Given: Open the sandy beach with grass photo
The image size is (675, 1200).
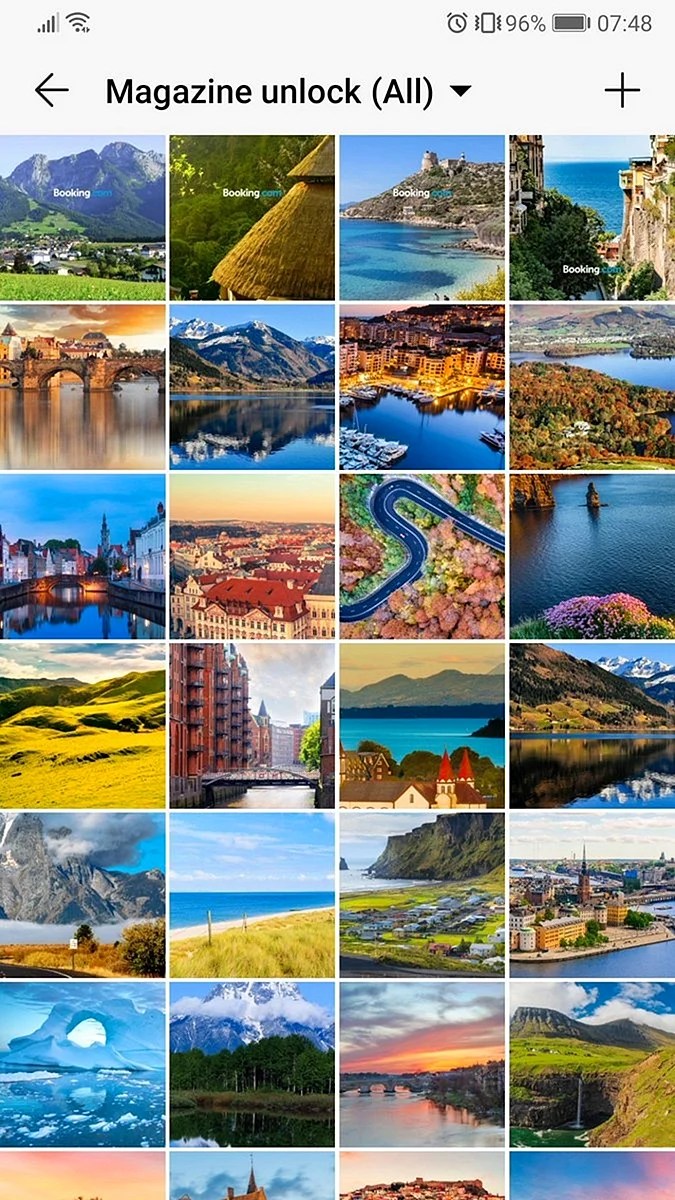Looking at the screenshot, I should (252, 894).
